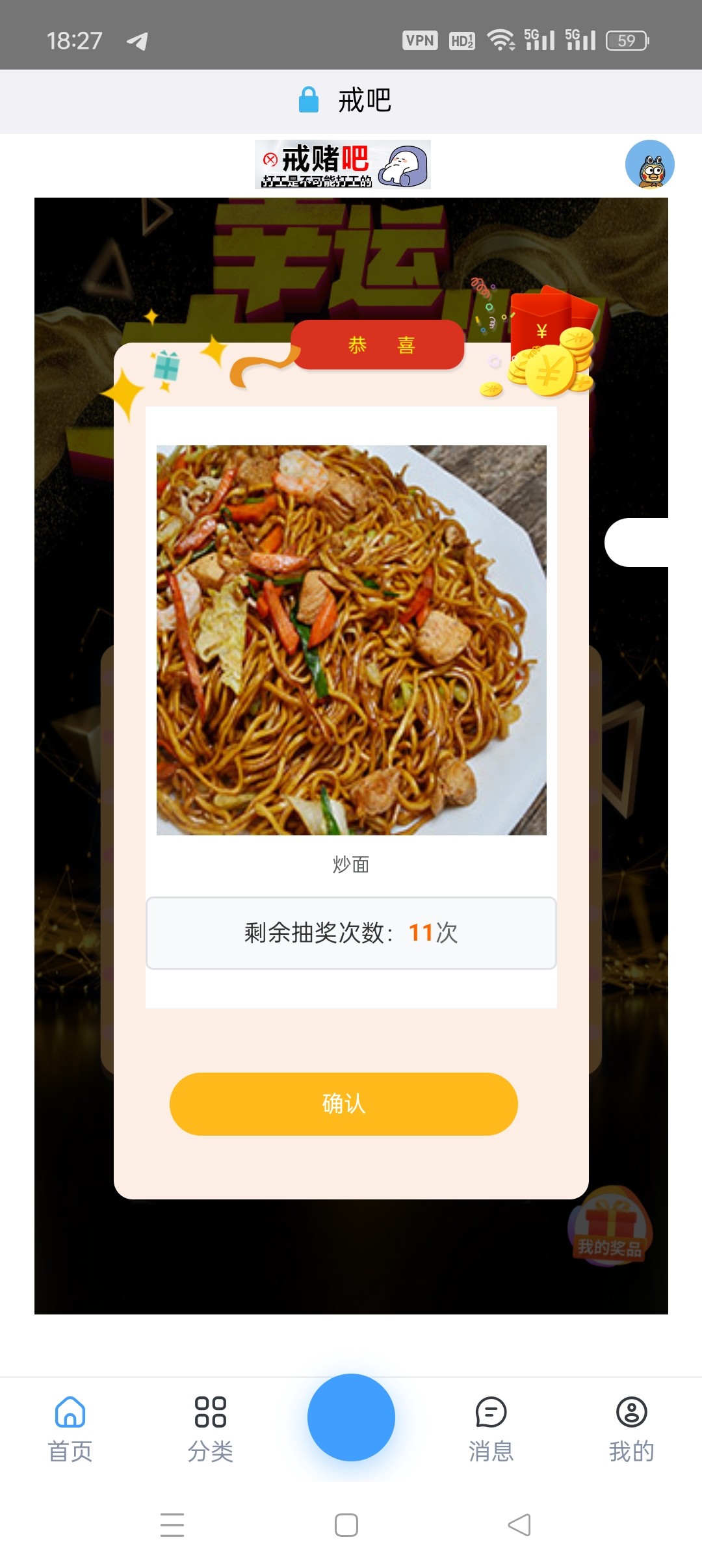Screen dimensions: 702x1568
Task: Go to the 我的 tab
Action: pyautogui.click(x=631, y=1428)
